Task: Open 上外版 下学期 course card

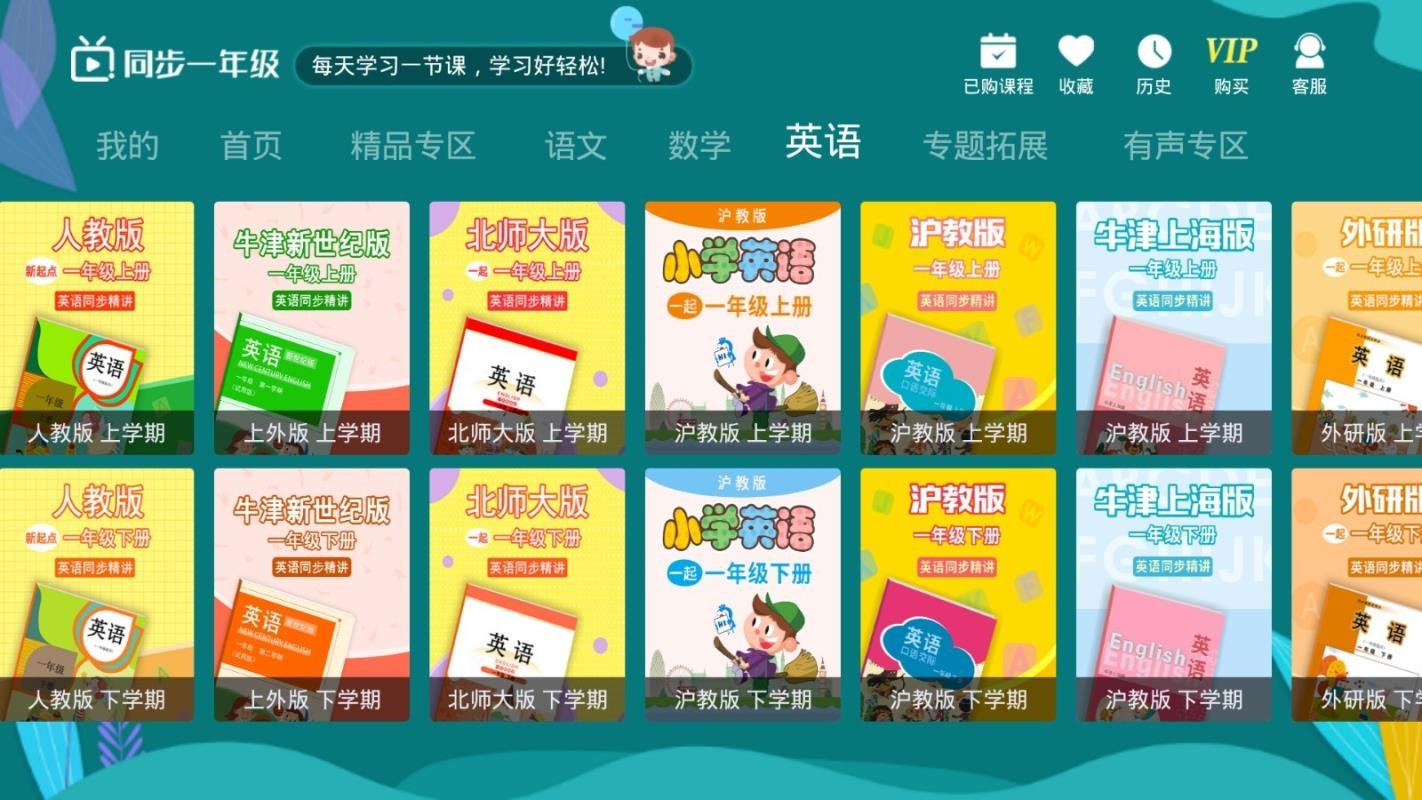Action: click(312, 594)
